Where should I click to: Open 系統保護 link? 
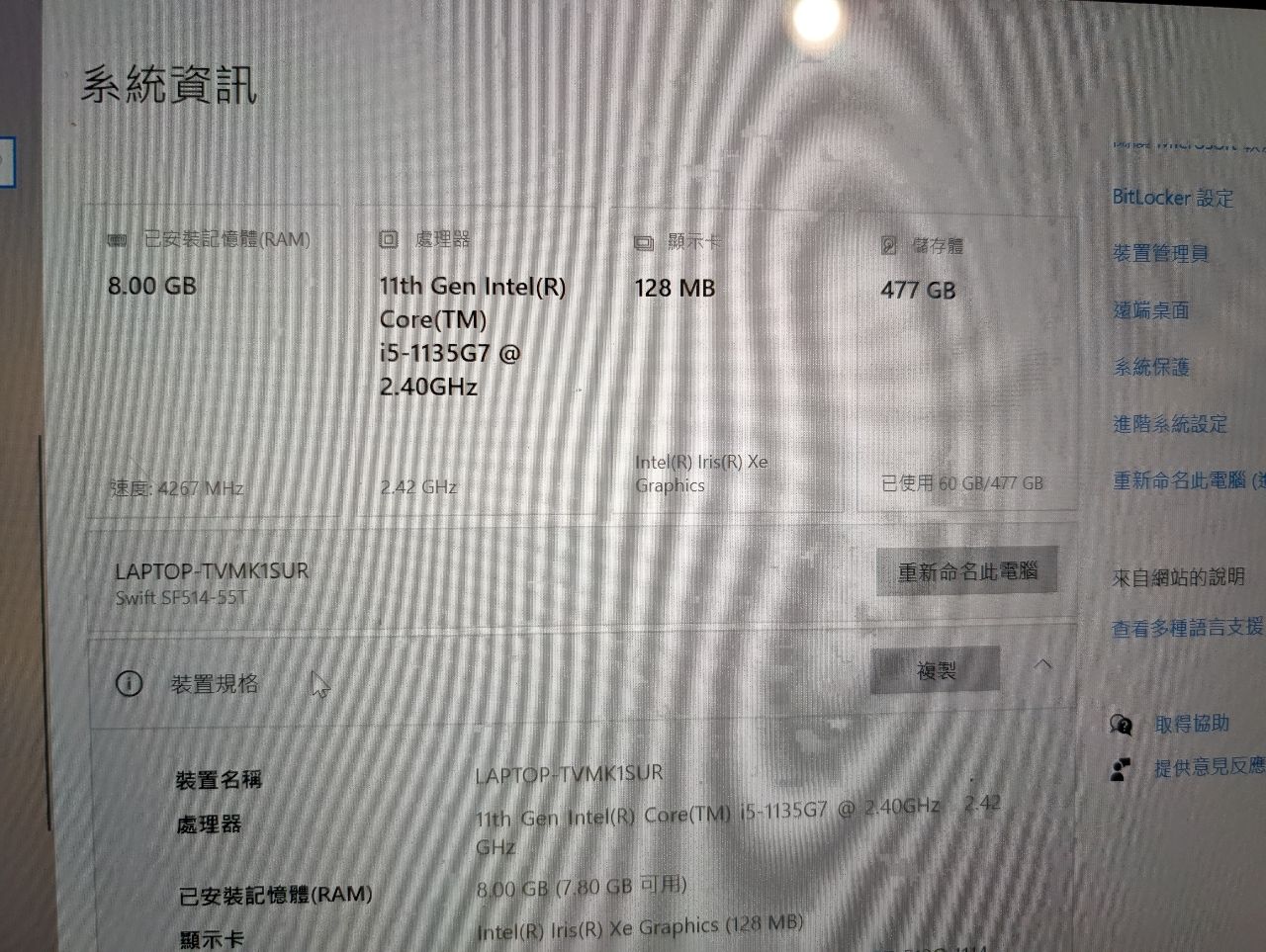coord(1151,367)
